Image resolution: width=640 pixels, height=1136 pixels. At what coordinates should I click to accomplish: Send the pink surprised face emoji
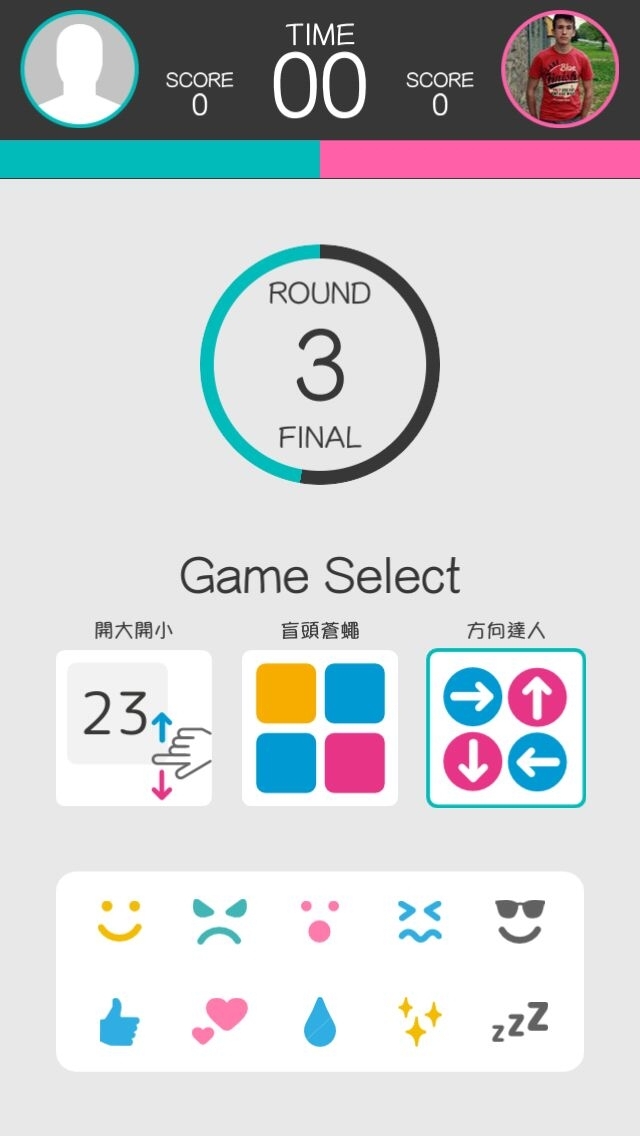319,921
